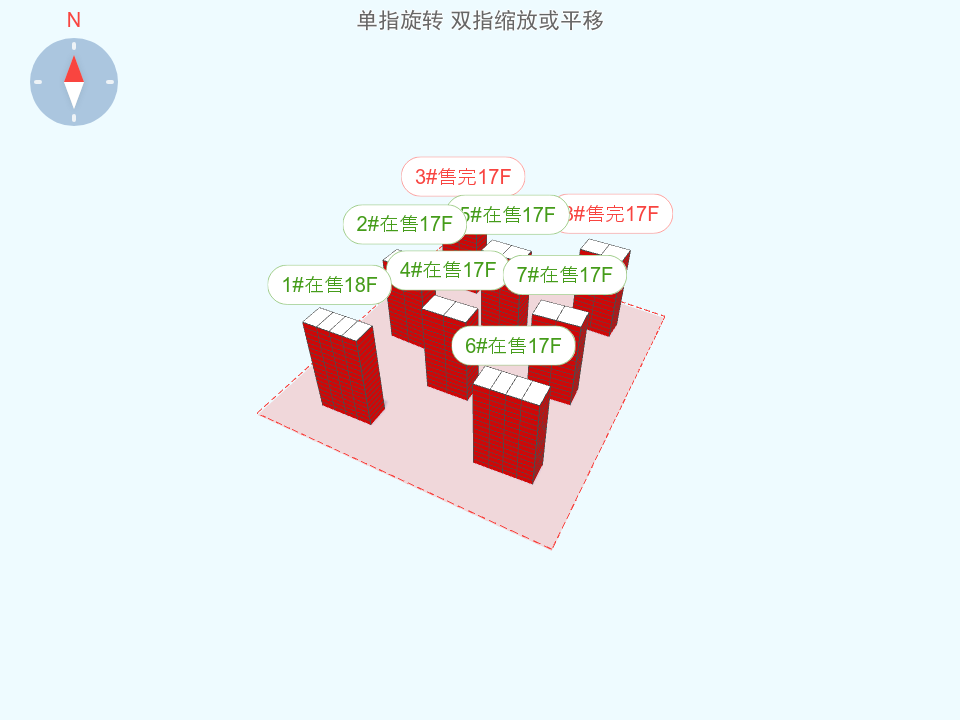Viewport: 960px width, 720px height.
Task: View building 6#在售17F
Action: click(x=513, y=346)
